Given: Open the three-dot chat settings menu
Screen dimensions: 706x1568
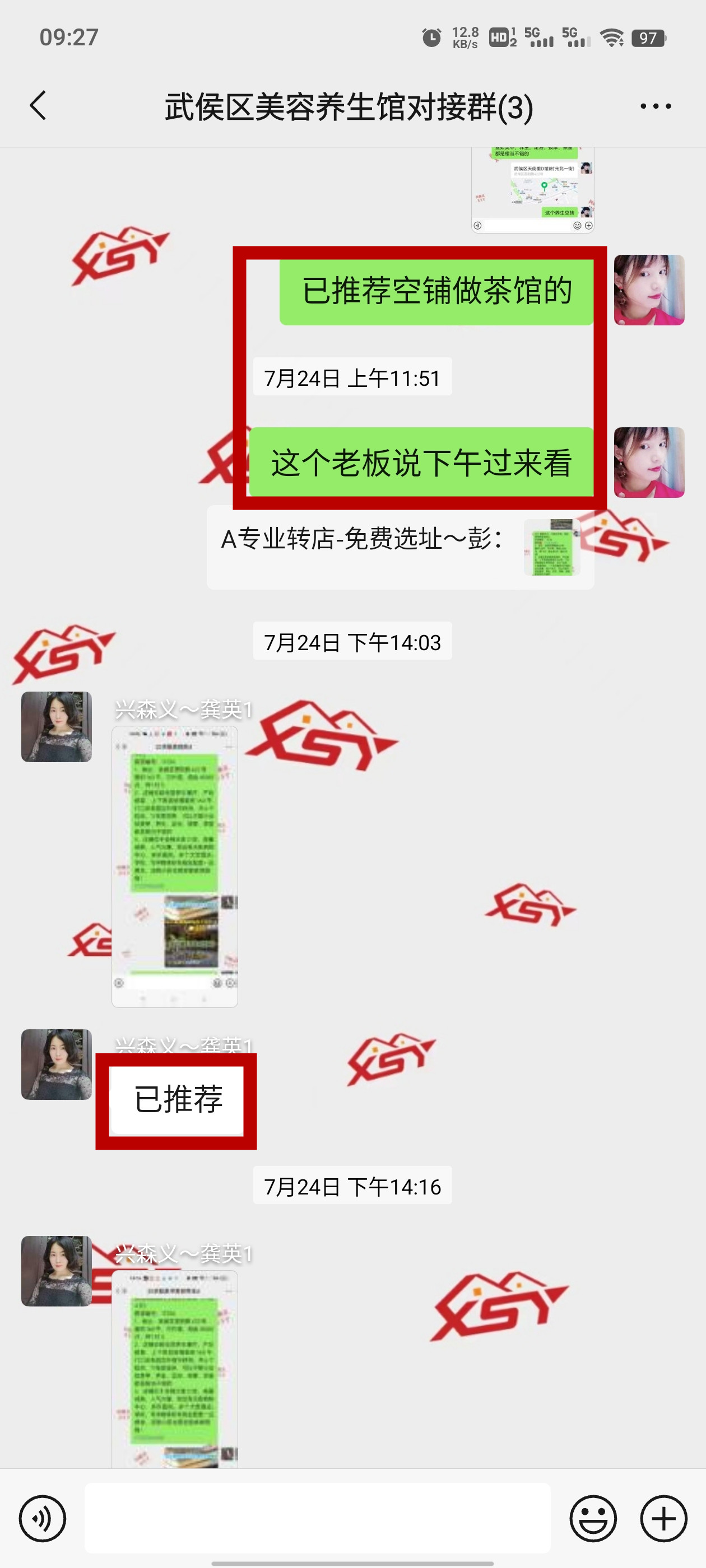Looking at the screenshot, I should (656, 106).
